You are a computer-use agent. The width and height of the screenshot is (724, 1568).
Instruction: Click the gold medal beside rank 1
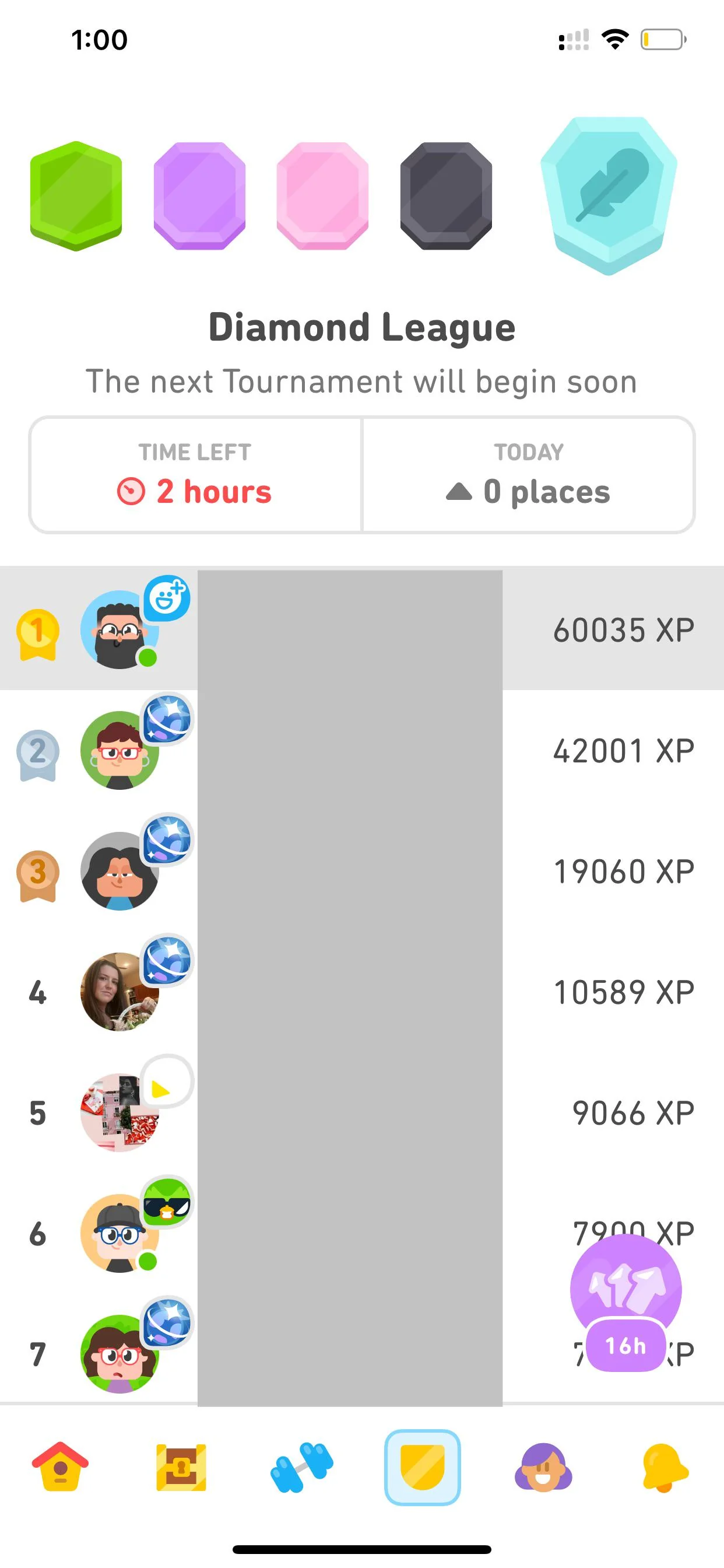pos(38,633)
